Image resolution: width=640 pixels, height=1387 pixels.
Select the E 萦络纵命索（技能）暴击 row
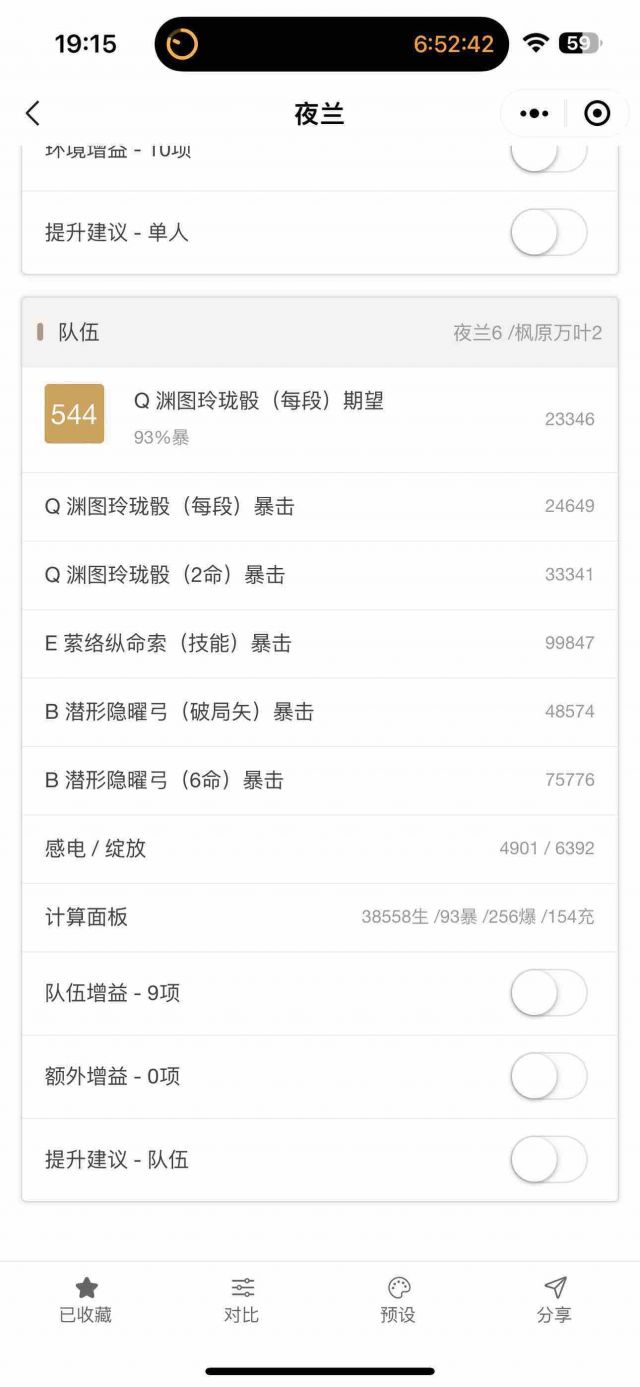[320, 643]
